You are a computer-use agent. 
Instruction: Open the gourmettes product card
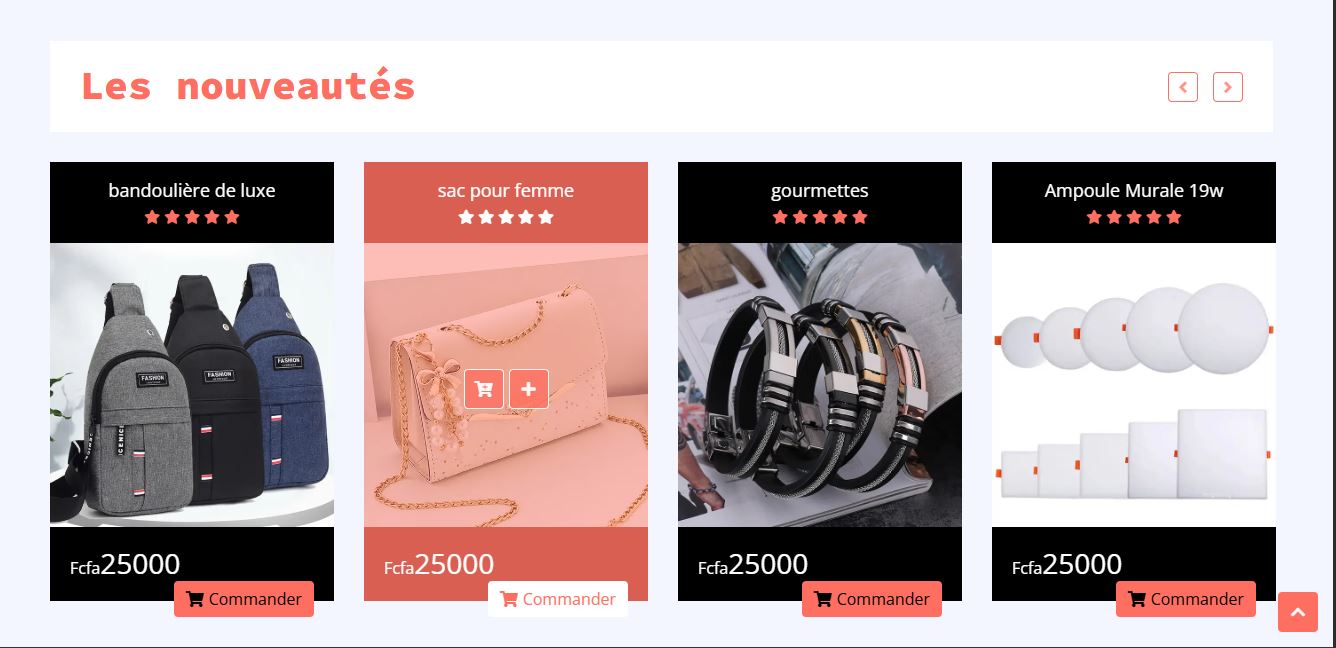(x=820, y=385)
